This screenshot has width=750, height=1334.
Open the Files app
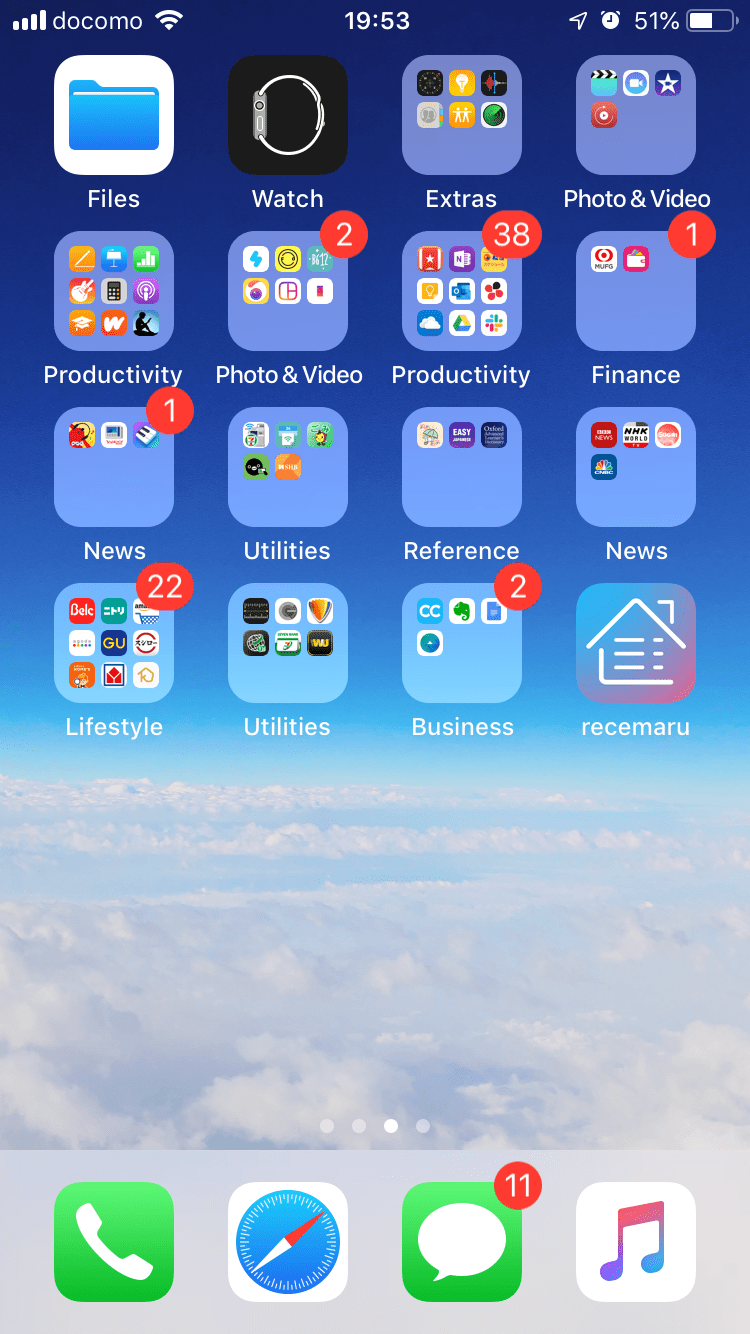click(x=113, y=115)
